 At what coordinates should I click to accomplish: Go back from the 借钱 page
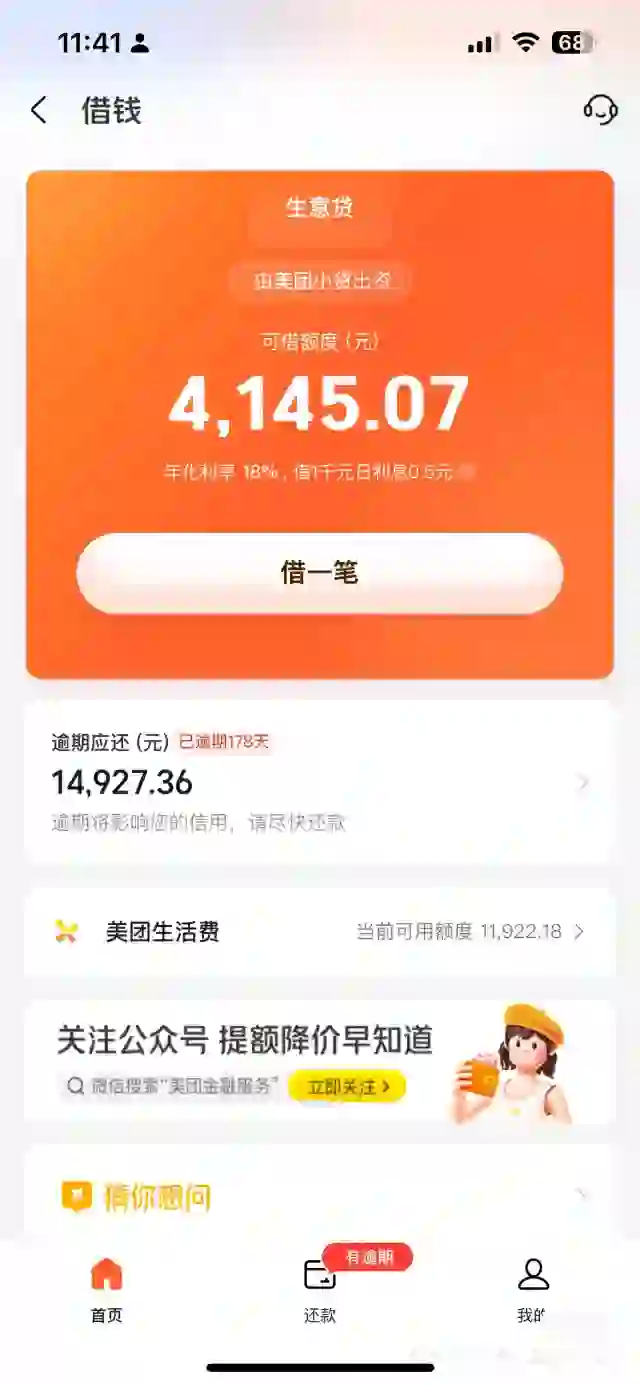click(39, 110)
